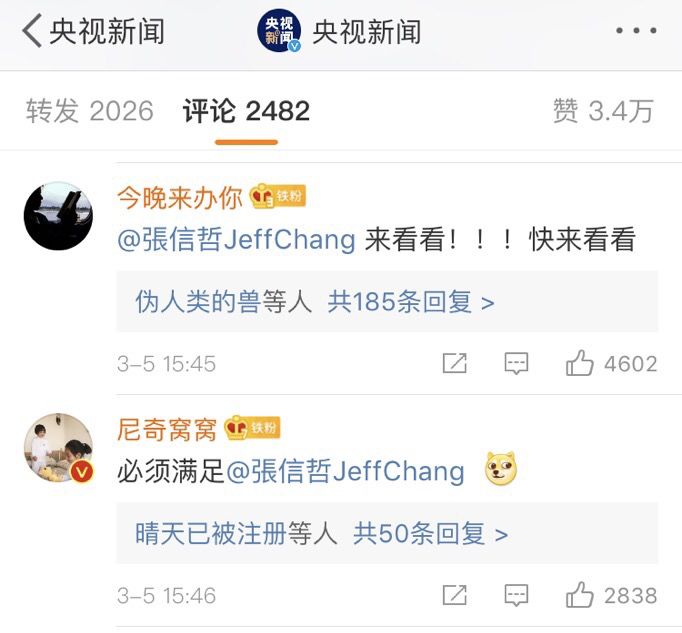Expand the 50 replies thread

(430, 534)
